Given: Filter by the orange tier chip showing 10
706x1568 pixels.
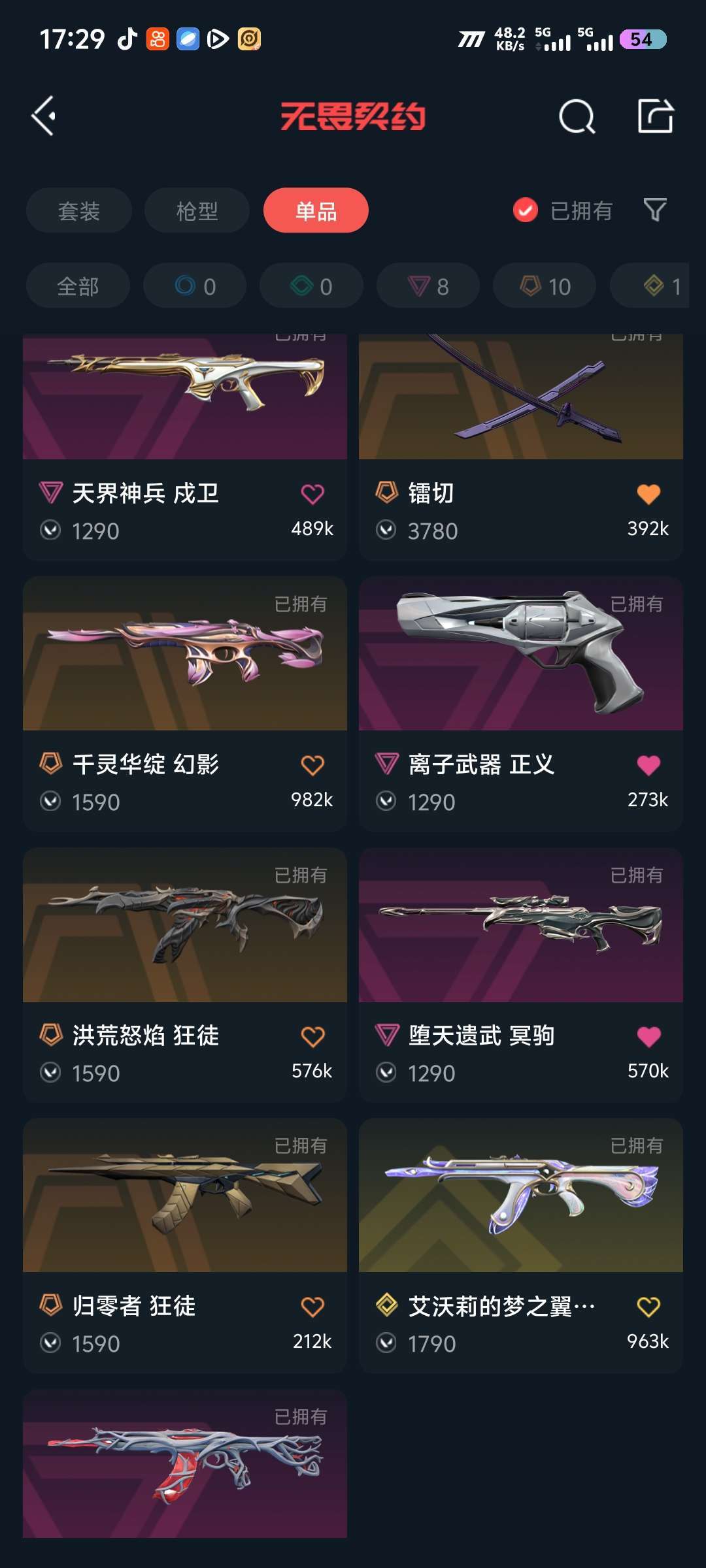Looking at the screenshot, I should point(545,286).
